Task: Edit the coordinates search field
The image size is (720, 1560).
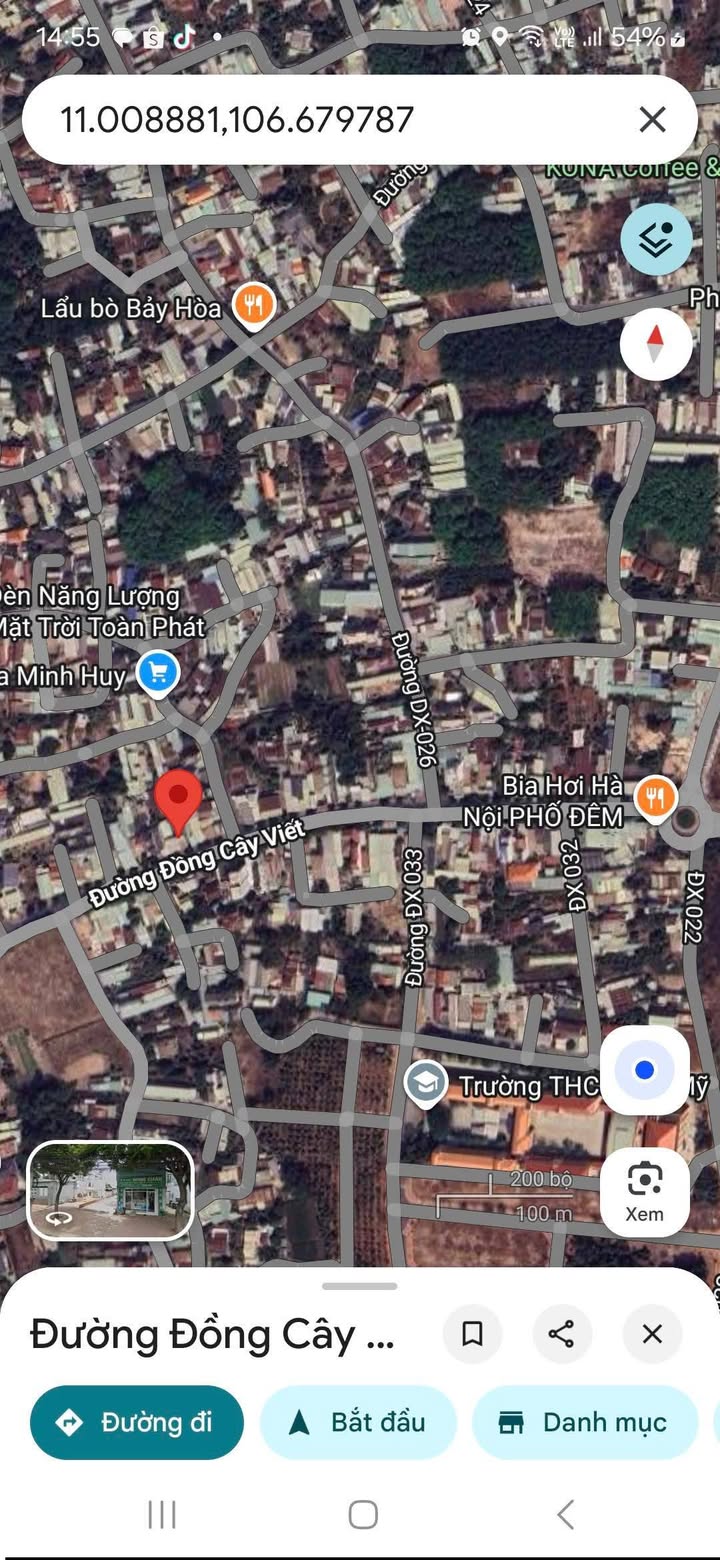Action: [x=300, y=120]
